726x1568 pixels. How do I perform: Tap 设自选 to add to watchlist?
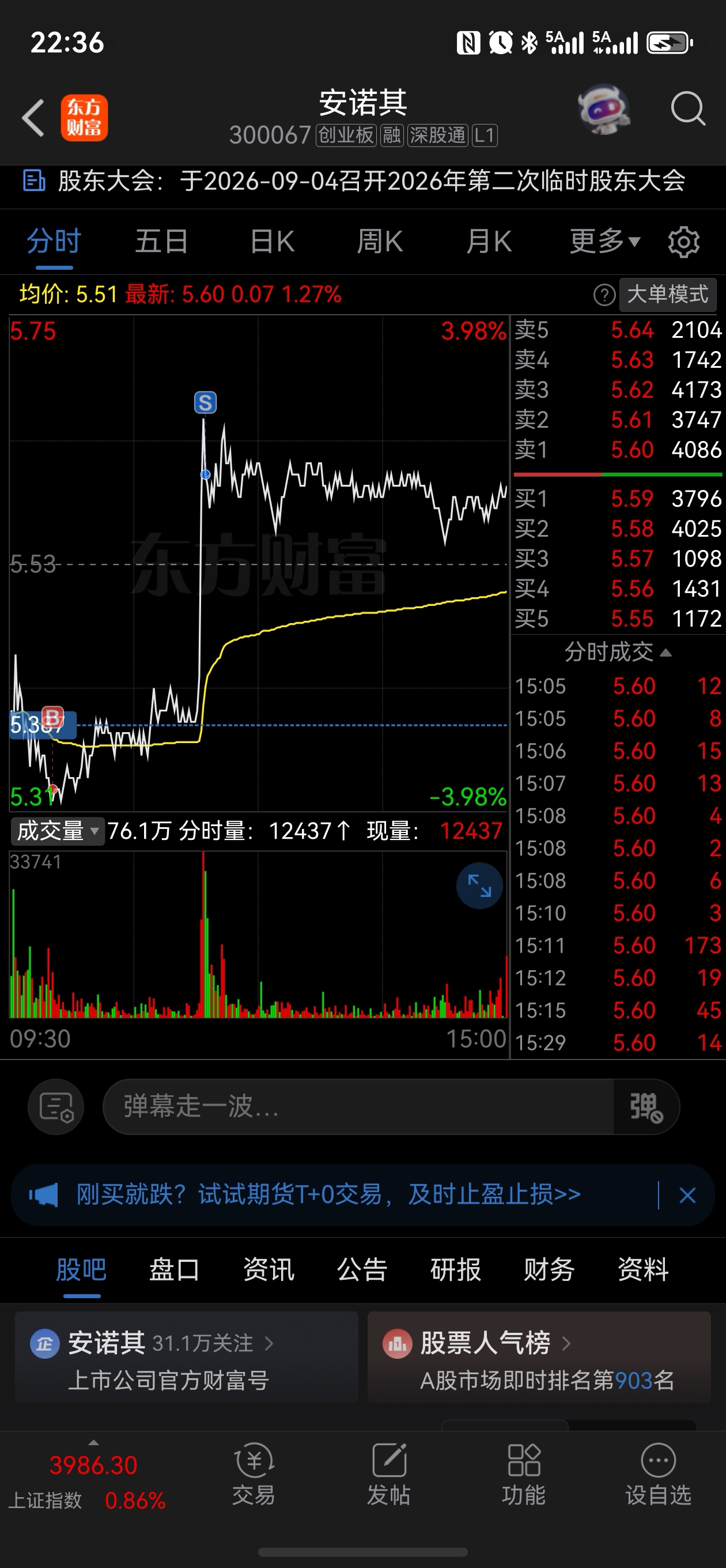tap(659, 1474)
